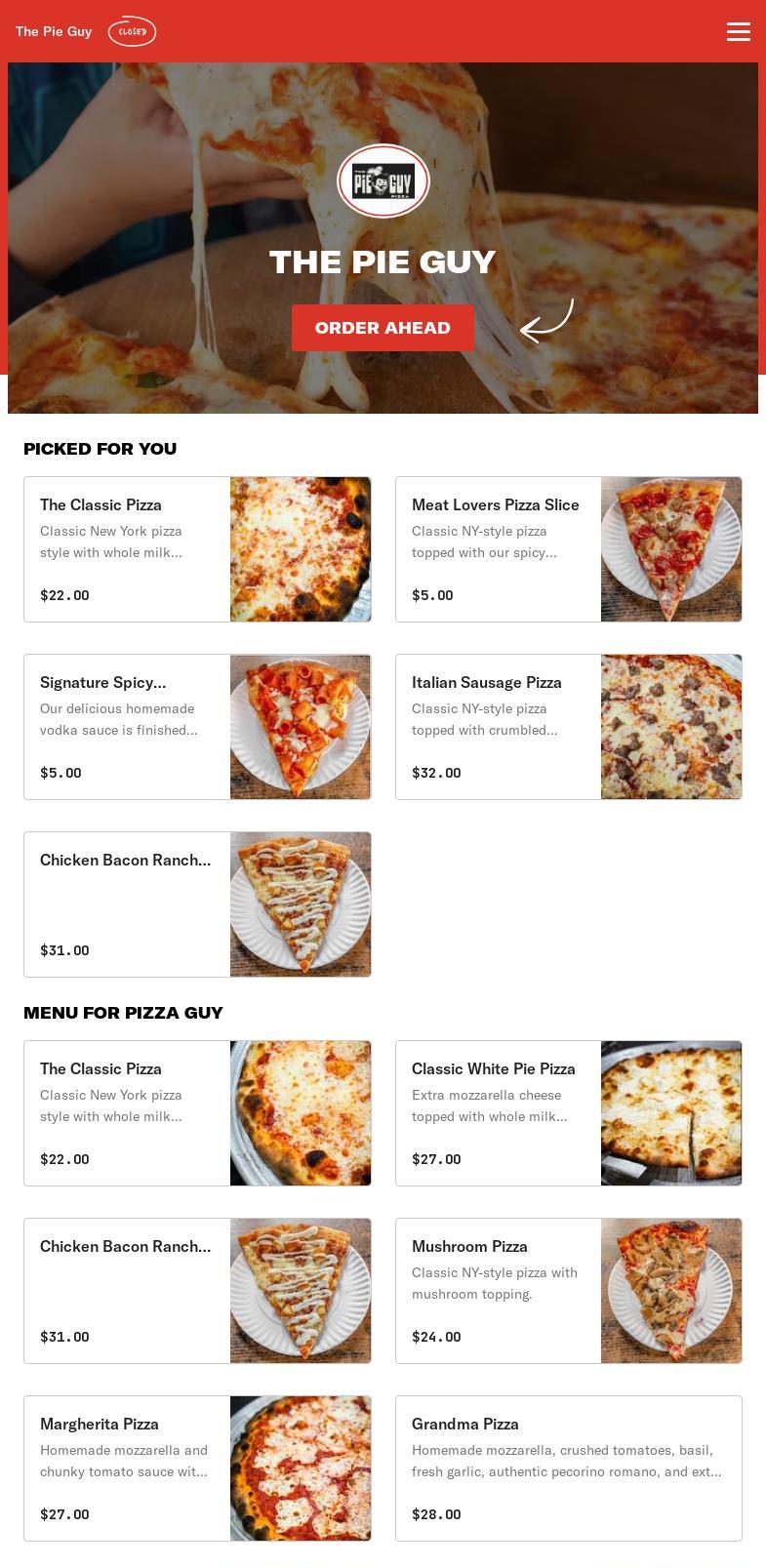Open The Classic Pizza under Picked For You
This screenshot has width=766, height=1568.
[197, 549]
